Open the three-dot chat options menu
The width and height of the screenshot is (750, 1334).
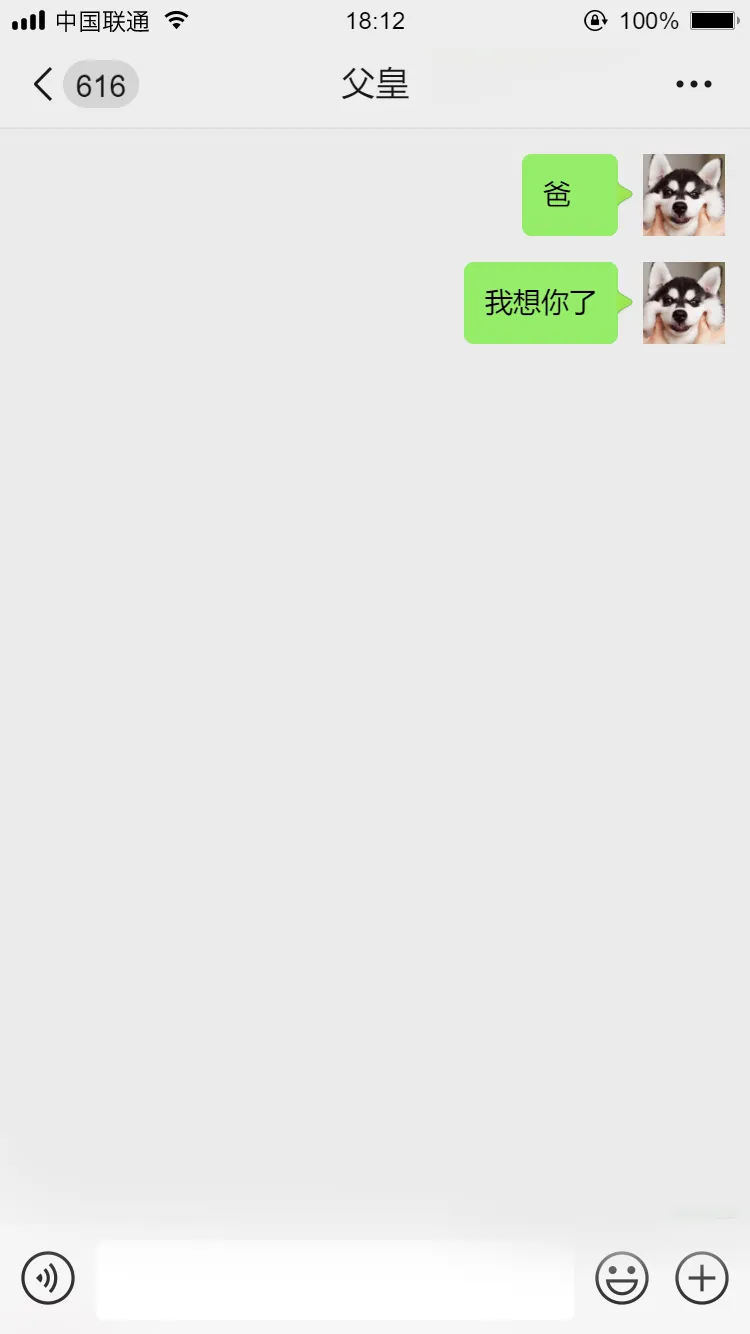(693, 85)
